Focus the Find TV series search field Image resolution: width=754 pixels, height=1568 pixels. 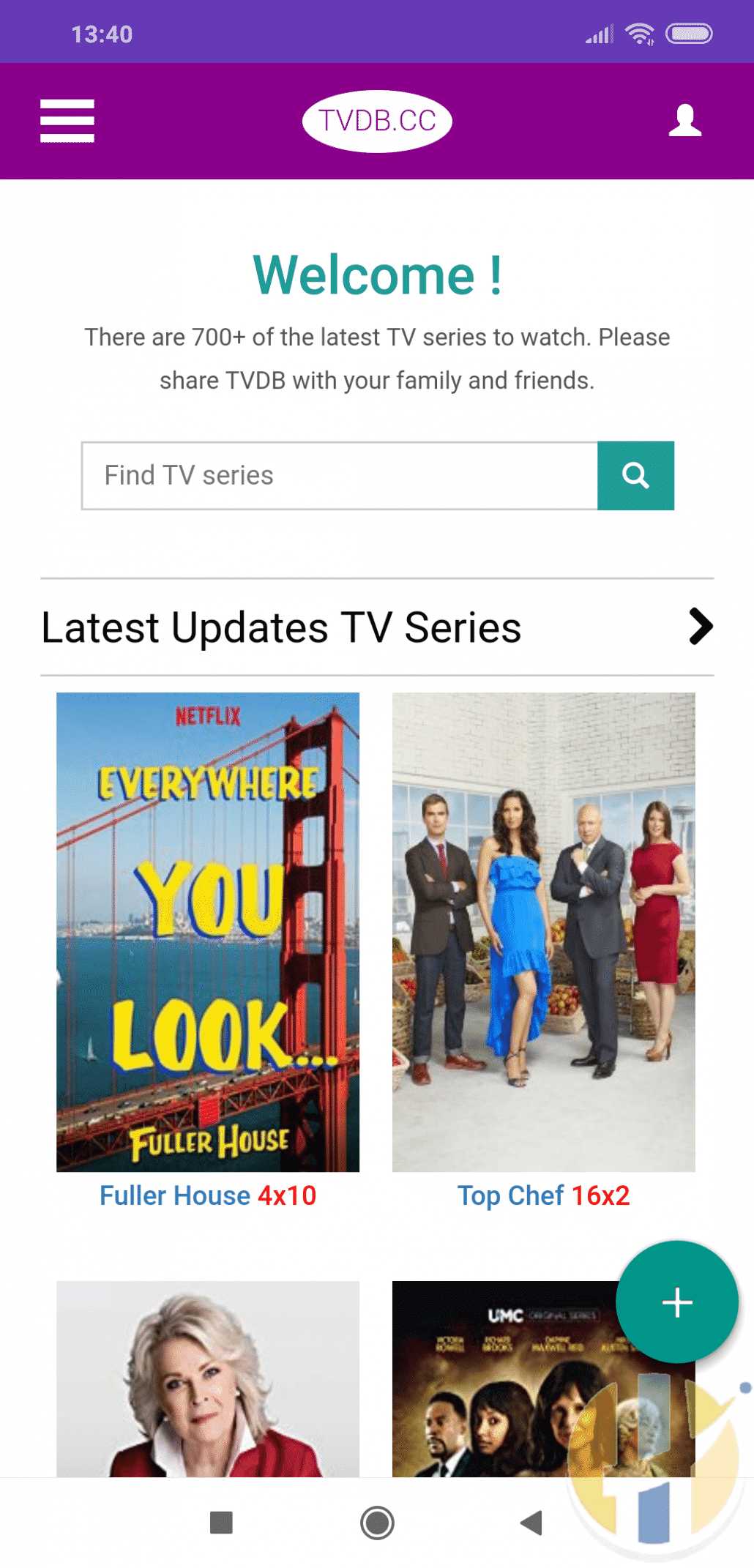click(340, 476)
